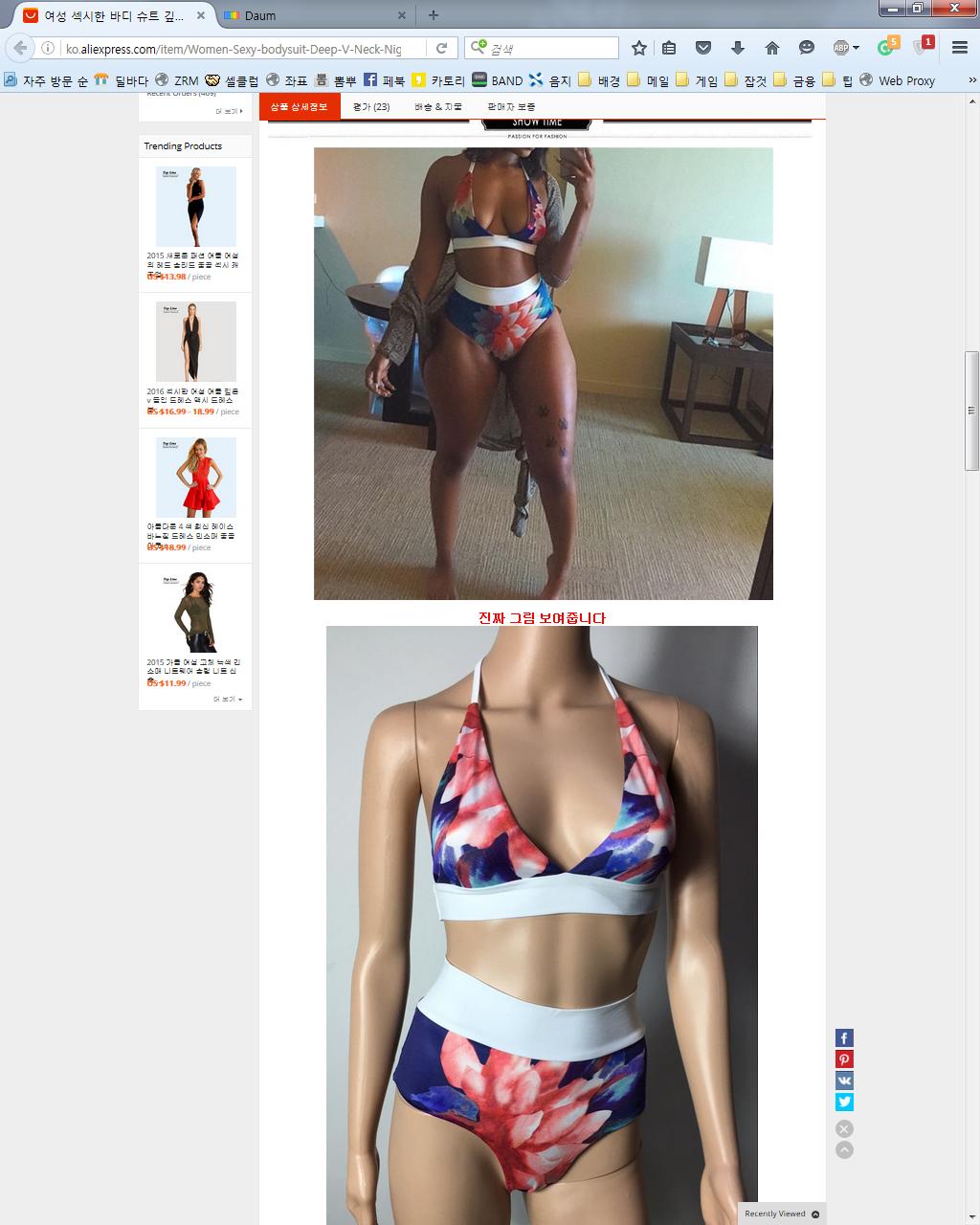Reload the current page
The height and width of the screenshot is (1225, 980).
coord(441,48)
